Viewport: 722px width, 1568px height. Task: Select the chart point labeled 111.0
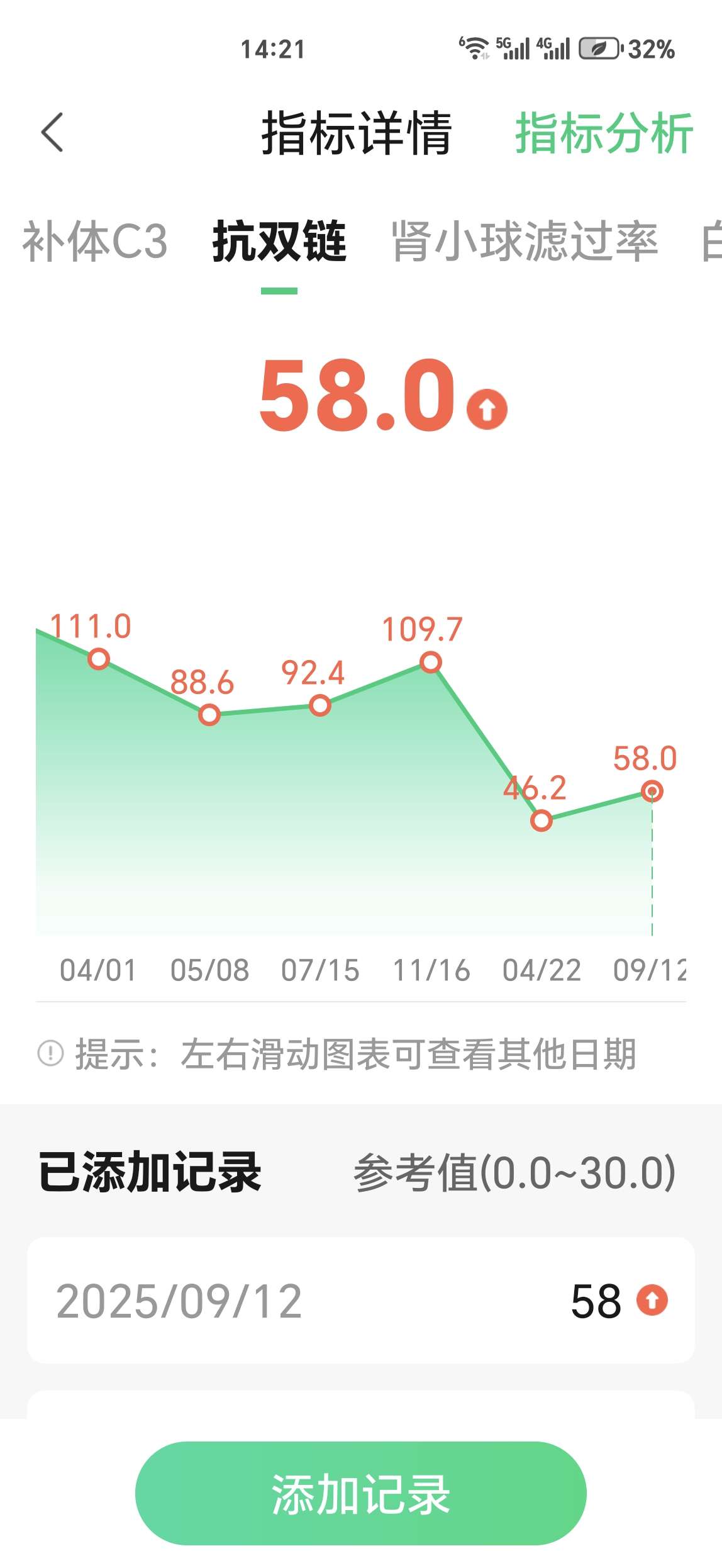coord(98,659)
